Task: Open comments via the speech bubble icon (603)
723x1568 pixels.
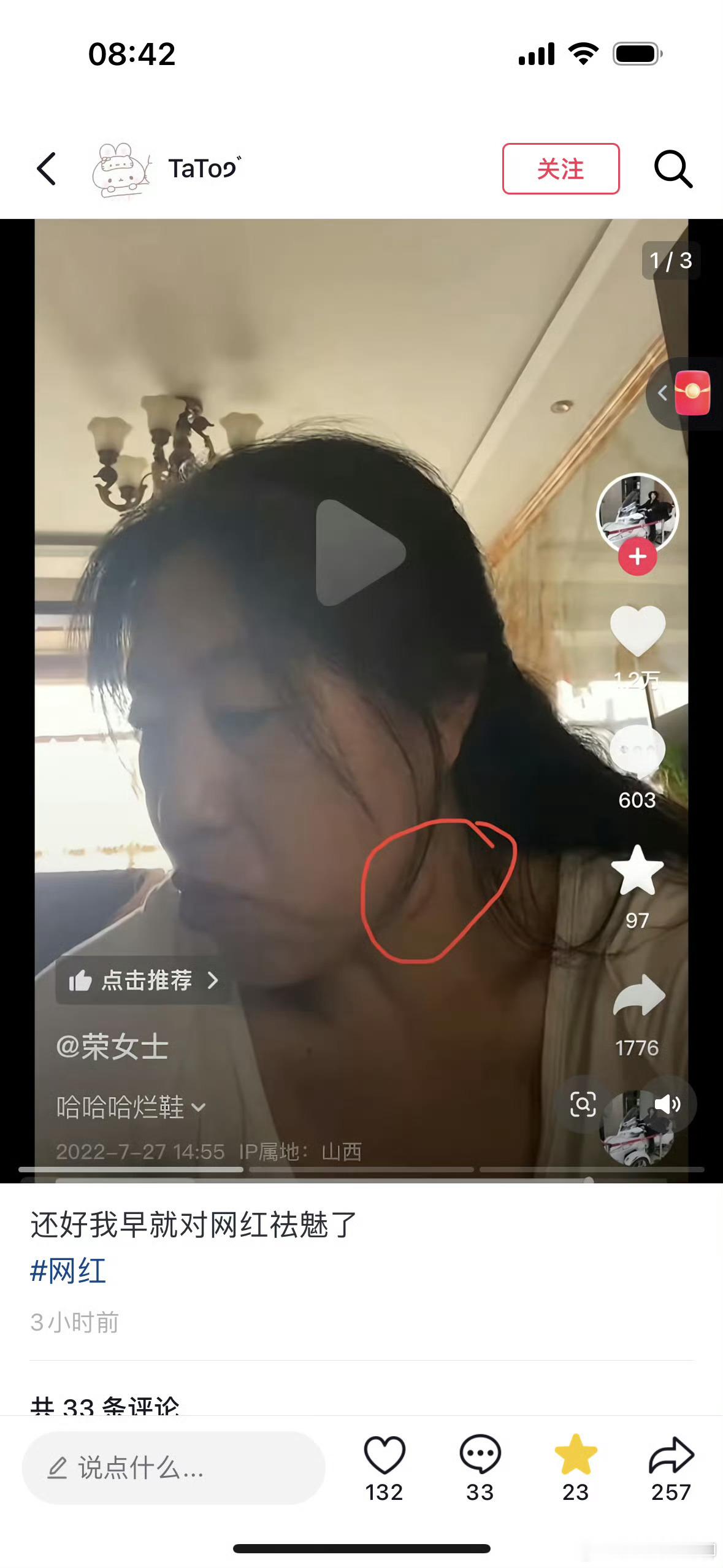Action: (x=638, y=750)
